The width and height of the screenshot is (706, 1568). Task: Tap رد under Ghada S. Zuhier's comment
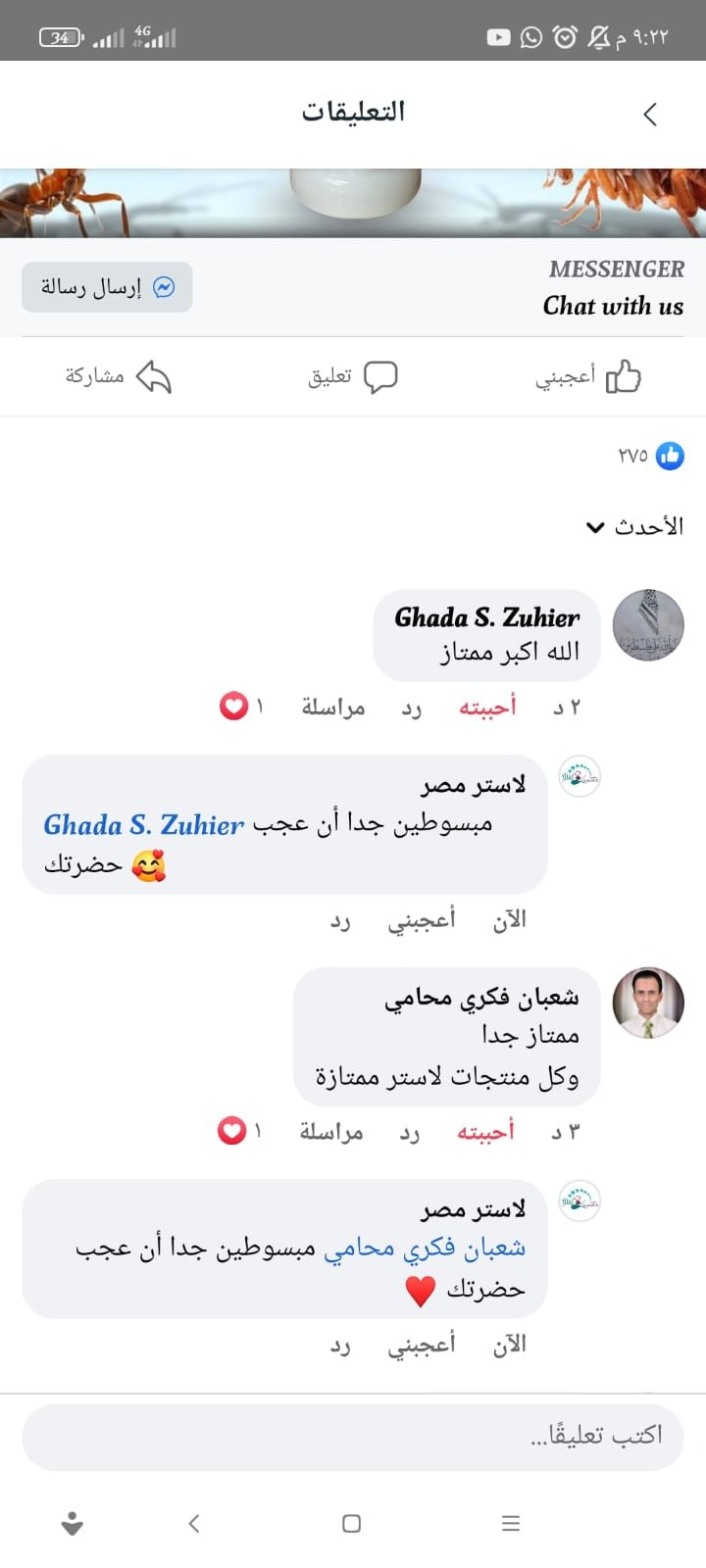point(411,708)
